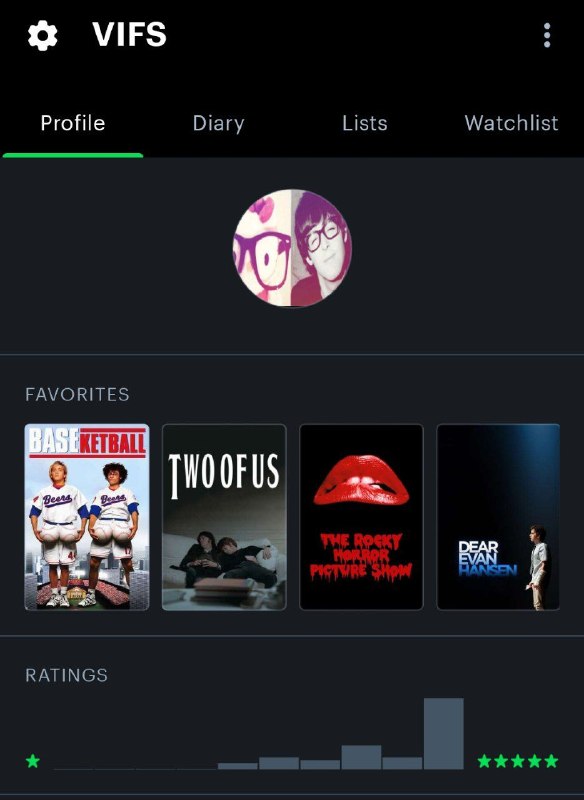Open the Two of Us poster
The height and width of the screenshot is (800, 584).
(x=224, y=517)
